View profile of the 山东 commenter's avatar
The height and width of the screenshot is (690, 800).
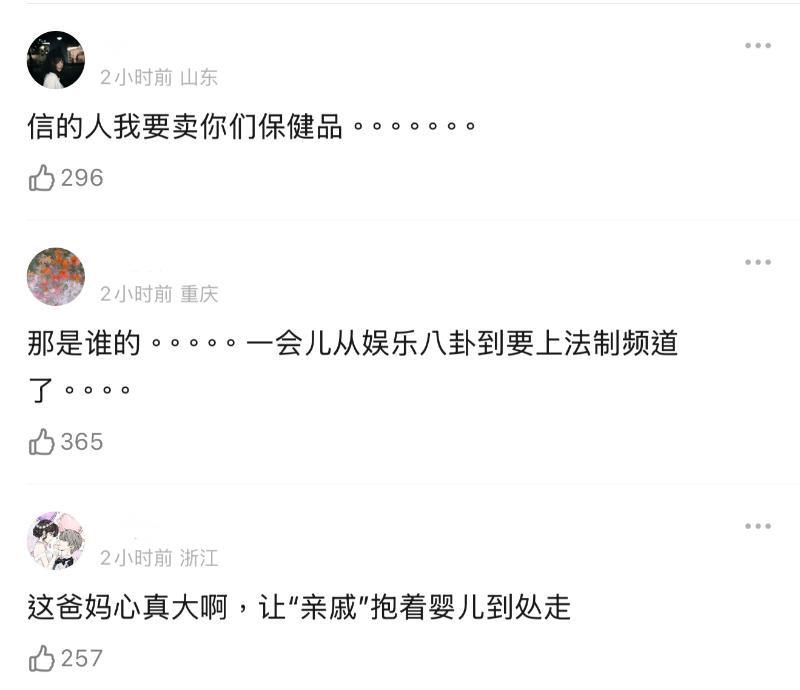[56, 60]
